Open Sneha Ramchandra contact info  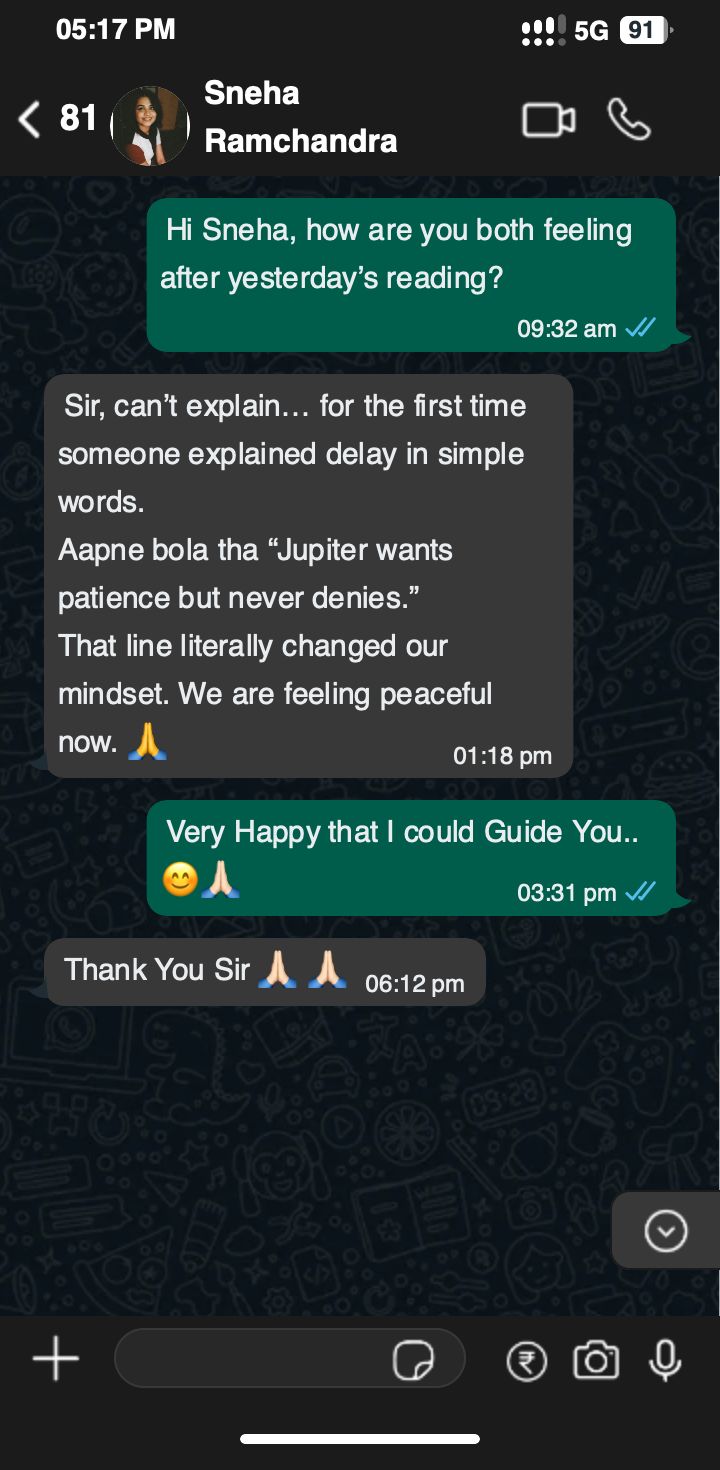(x=300, y=117)
